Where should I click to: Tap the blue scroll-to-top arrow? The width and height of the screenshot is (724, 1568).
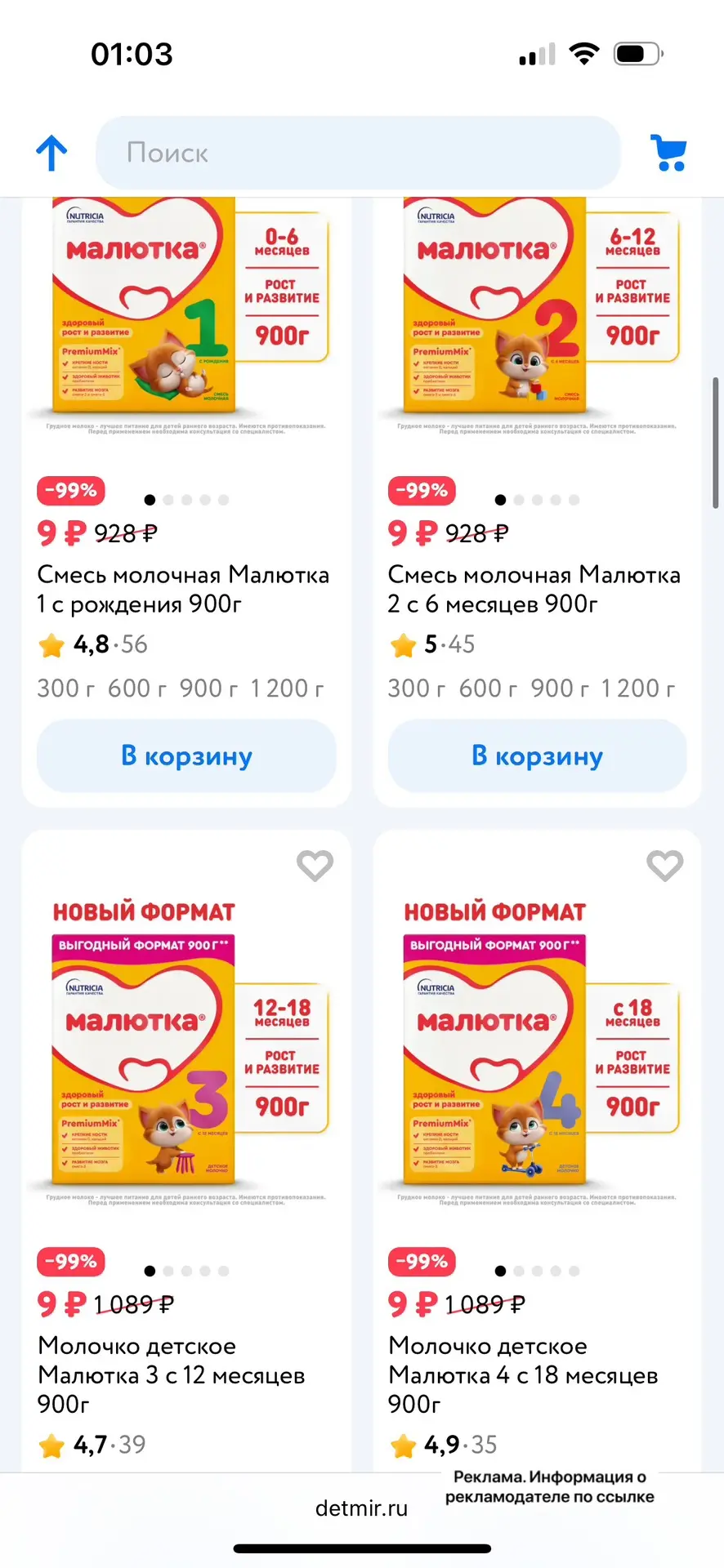click(51, 153)
